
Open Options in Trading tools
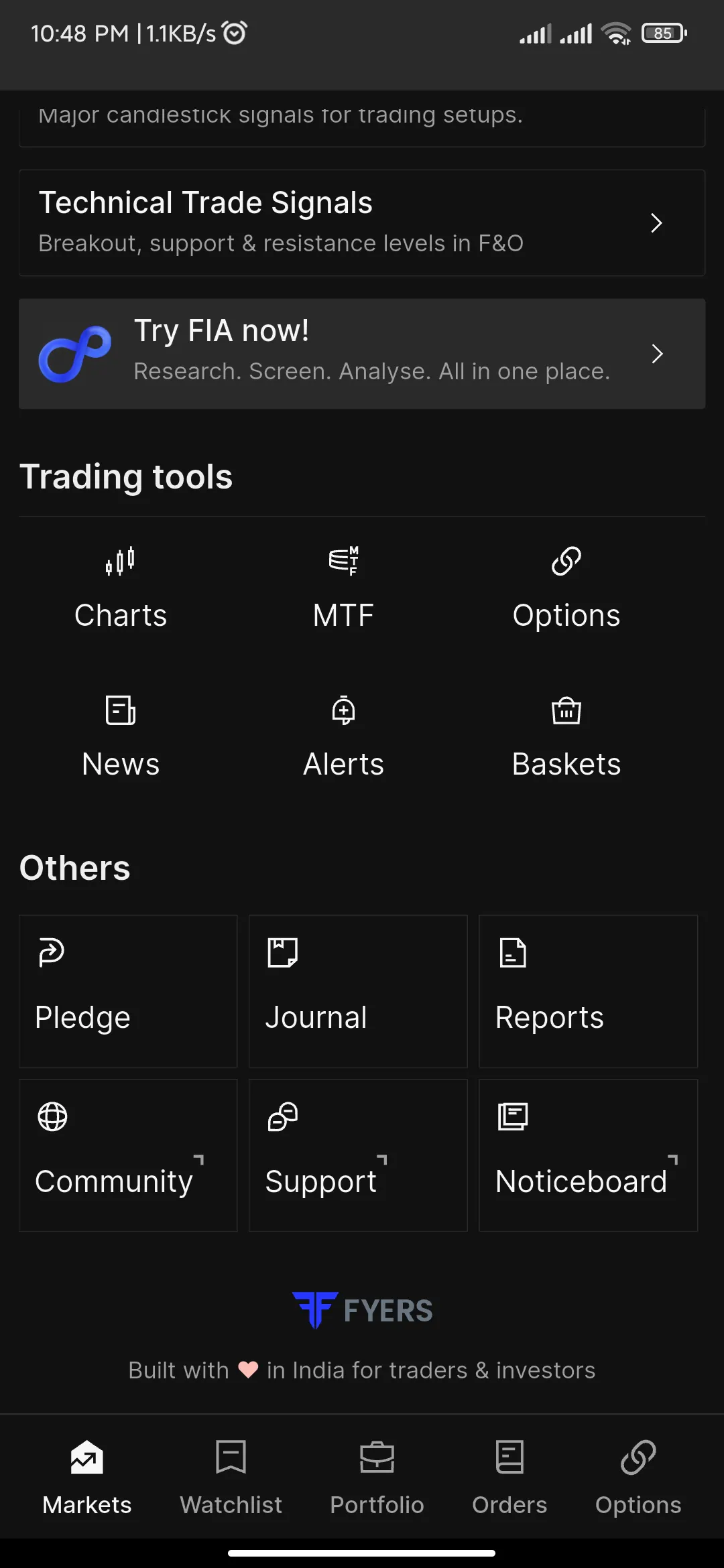(566, 588)
